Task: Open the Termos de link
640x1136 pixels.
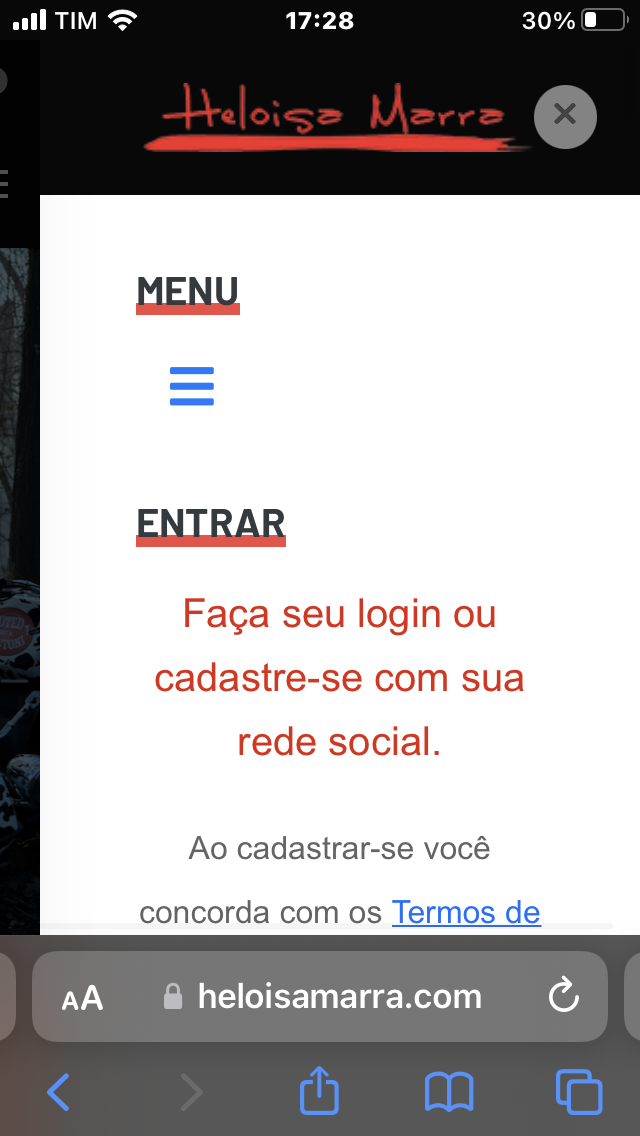Action: (x=466, y=912)
